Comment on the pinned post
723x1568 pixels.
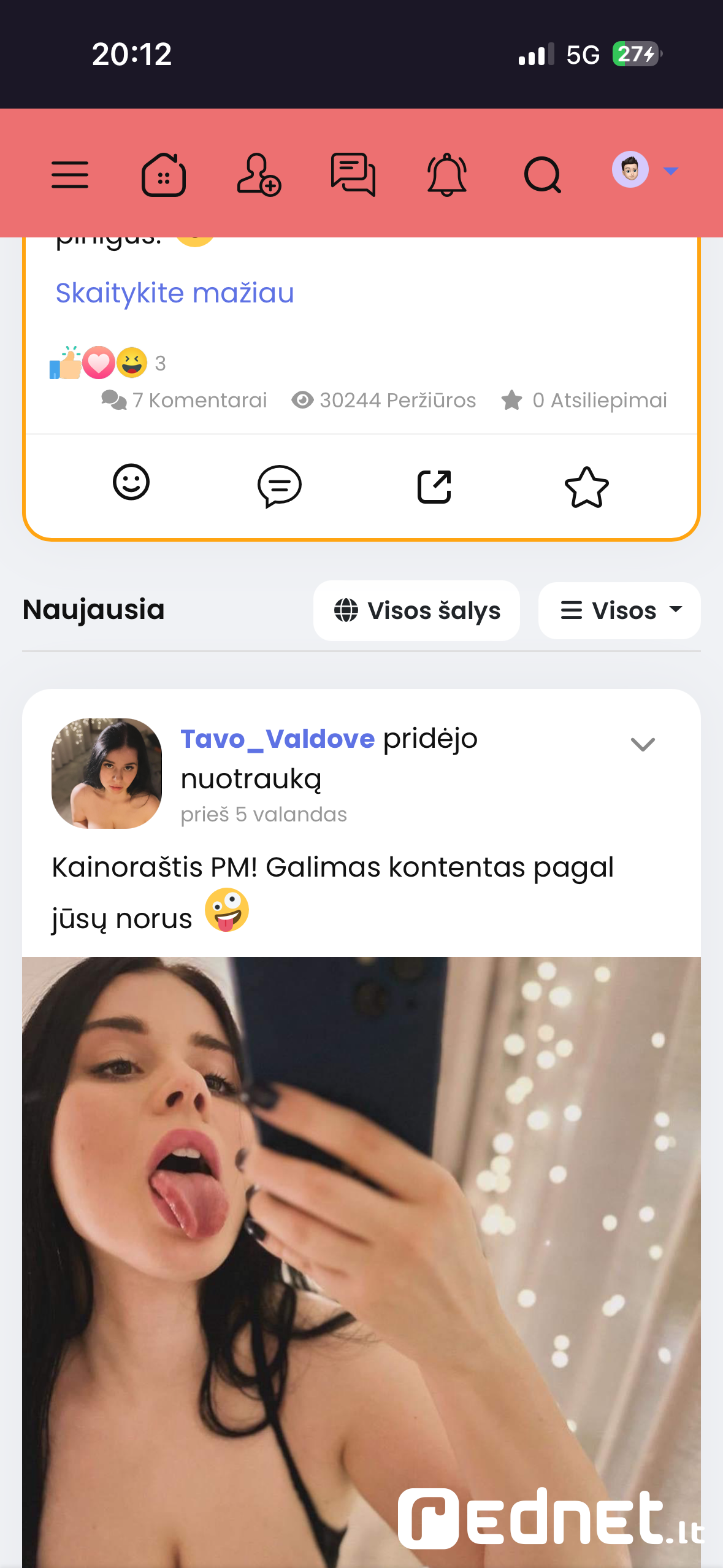click(x=280, y=486)
